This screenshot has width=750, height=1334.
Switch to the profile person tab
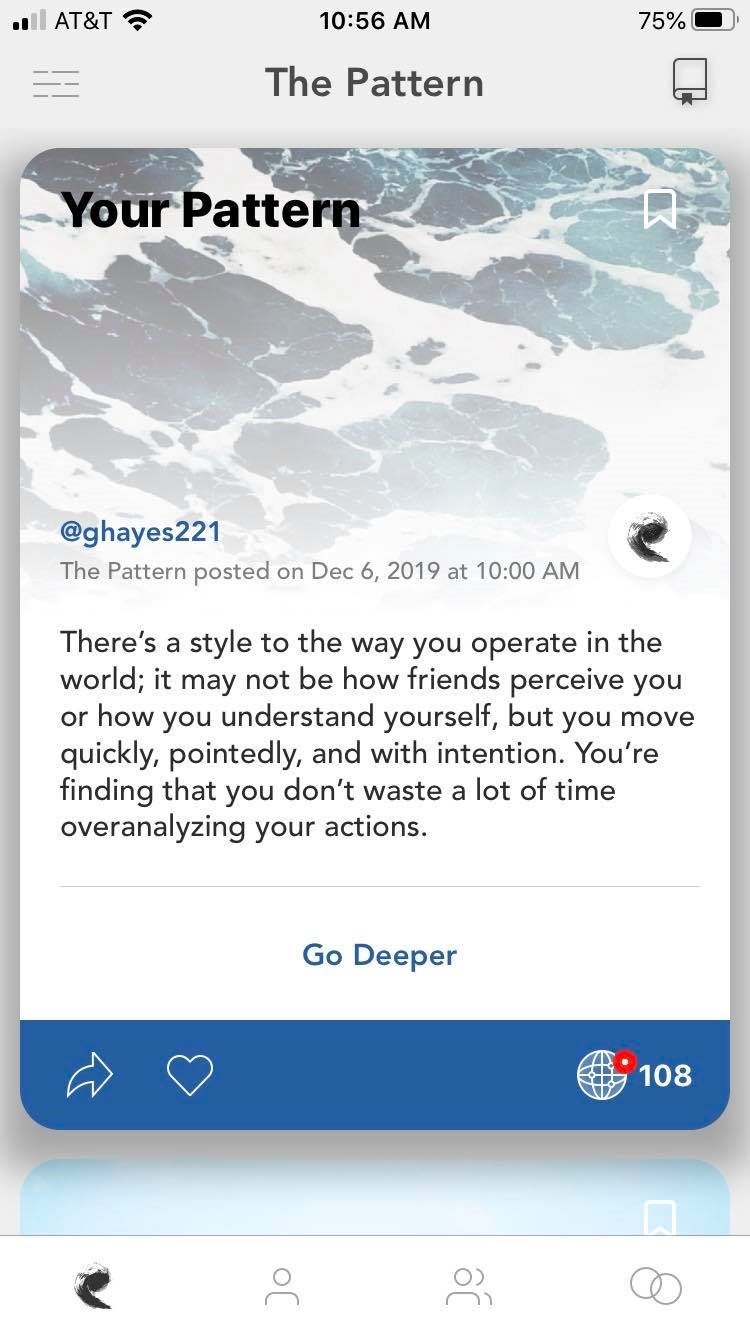point(281,1286)
